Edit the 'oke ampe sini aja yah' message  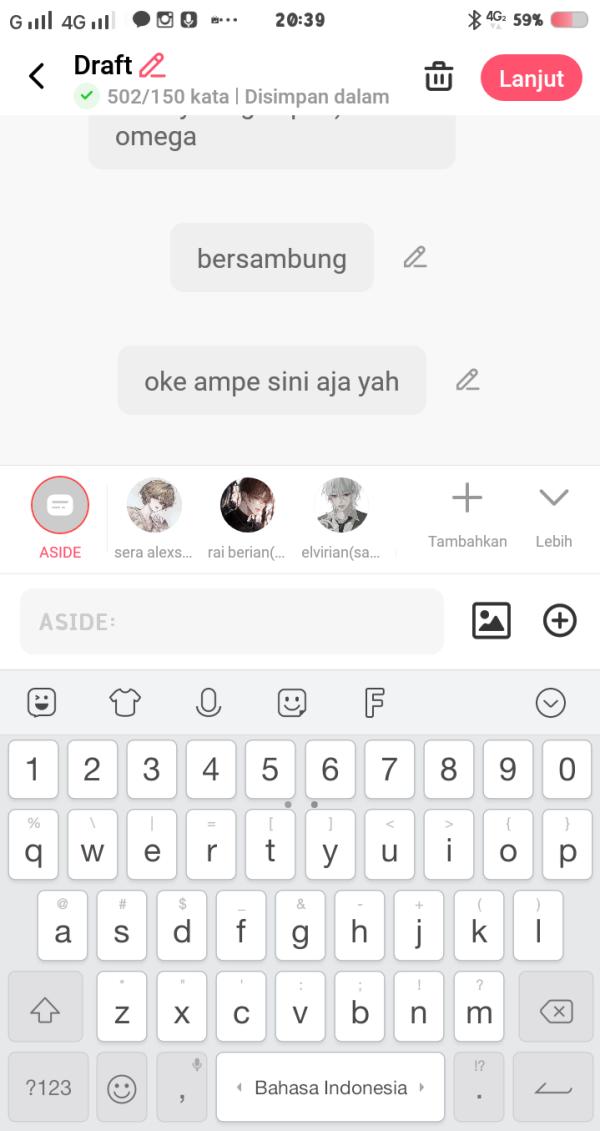[x=467, y=380]
